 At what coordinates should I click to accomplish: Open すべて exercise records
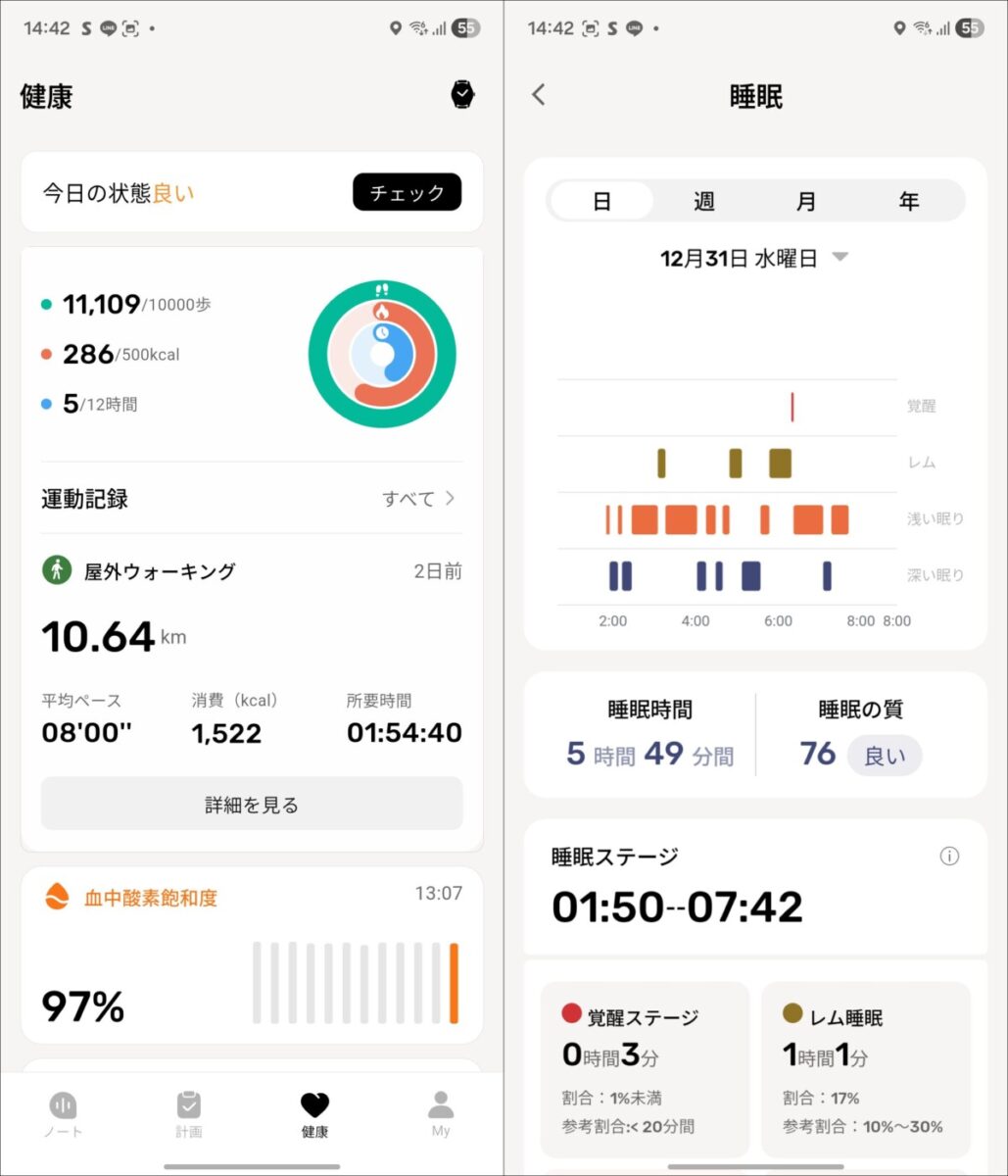[419, 499]
